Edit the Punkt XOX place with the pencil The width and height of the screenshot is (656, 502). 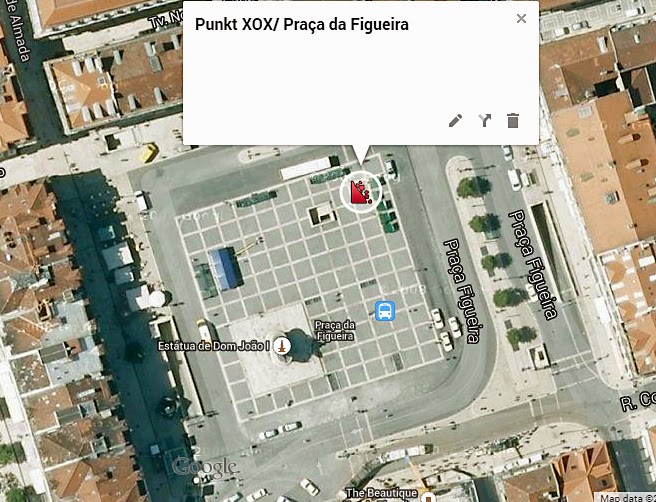(x=455, y=121)
